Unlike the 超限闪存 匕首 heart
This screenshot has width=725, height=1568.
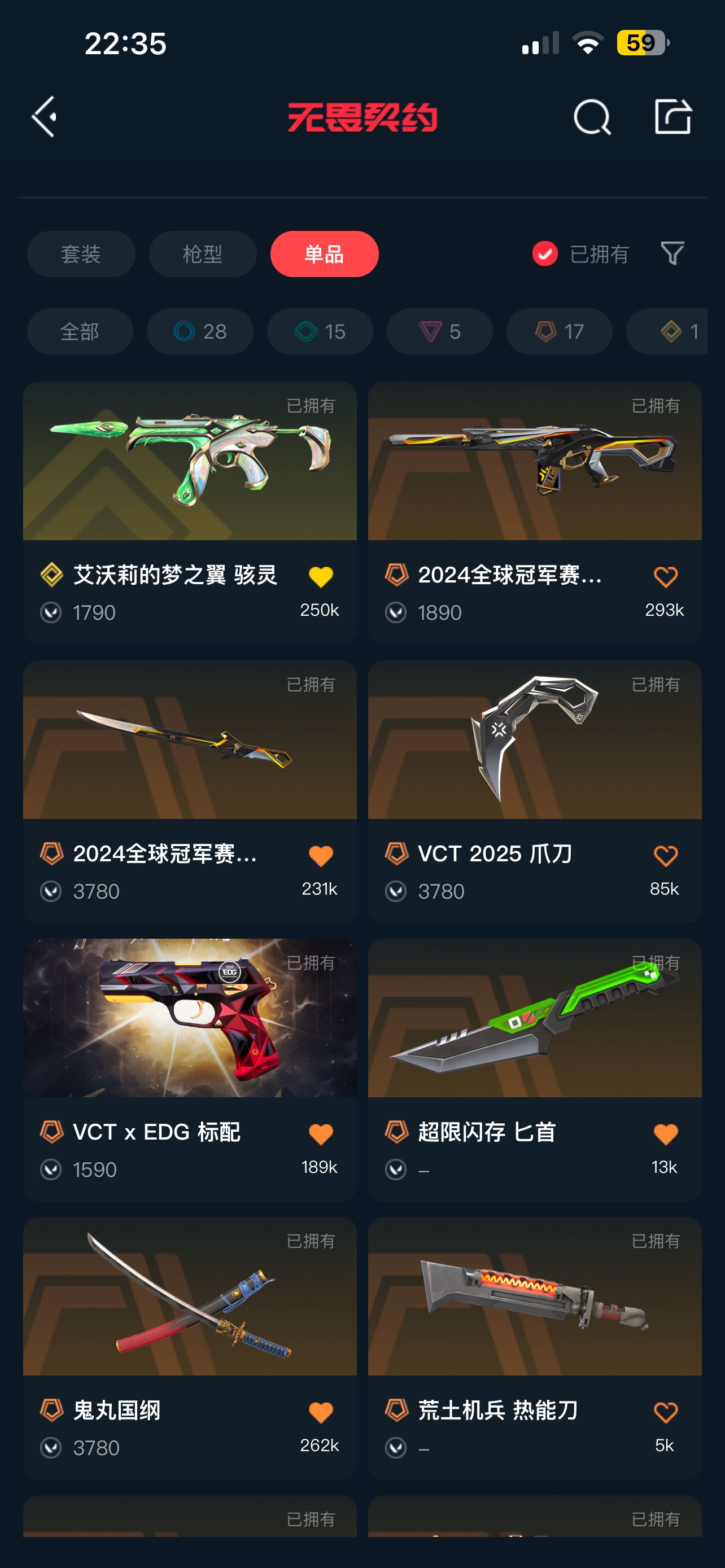coord(665,1134)
